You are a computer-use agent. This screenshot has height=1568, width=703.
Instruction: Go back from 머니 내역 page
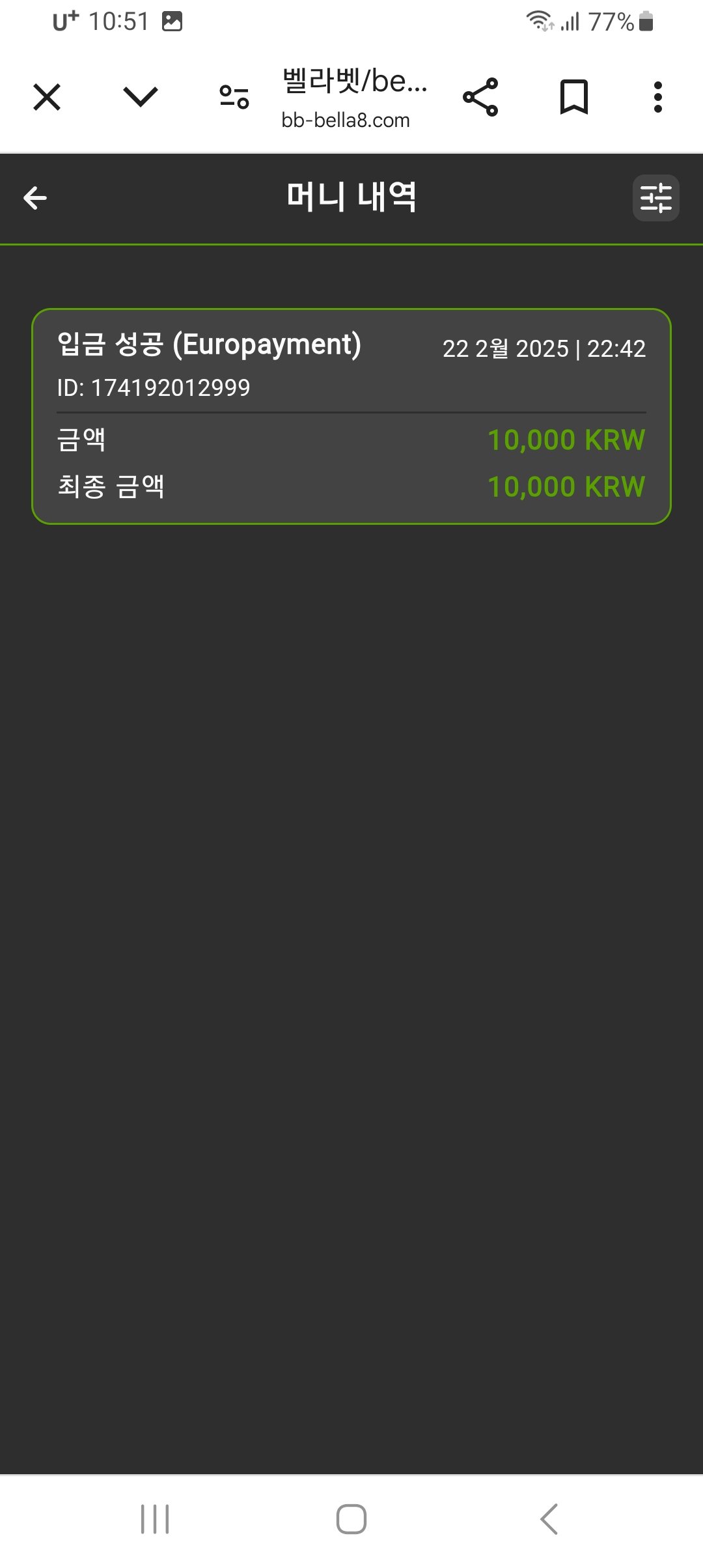tap(35, 198)
